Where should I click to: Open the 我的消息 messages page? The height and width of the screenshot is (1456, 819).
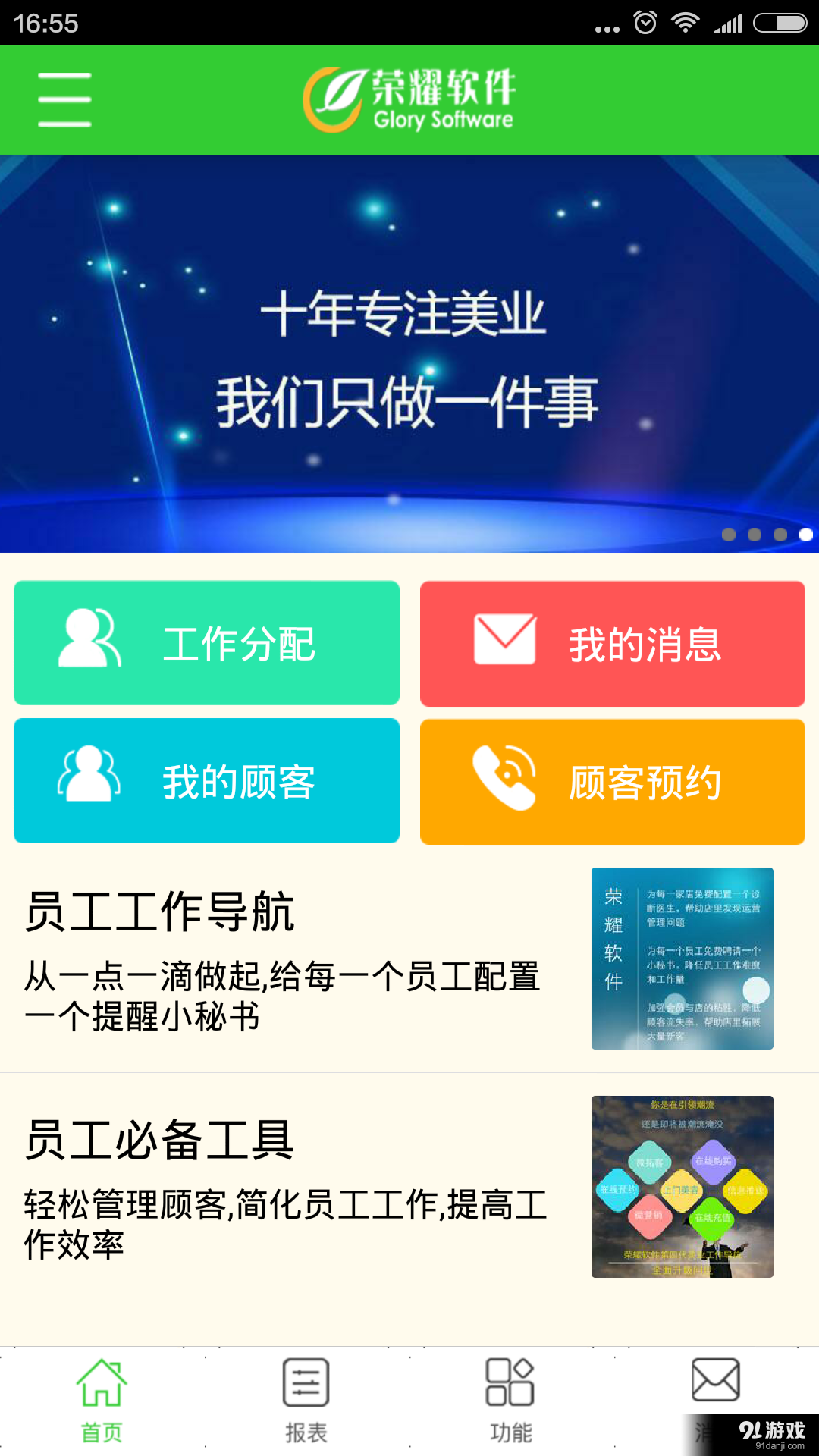611,643
